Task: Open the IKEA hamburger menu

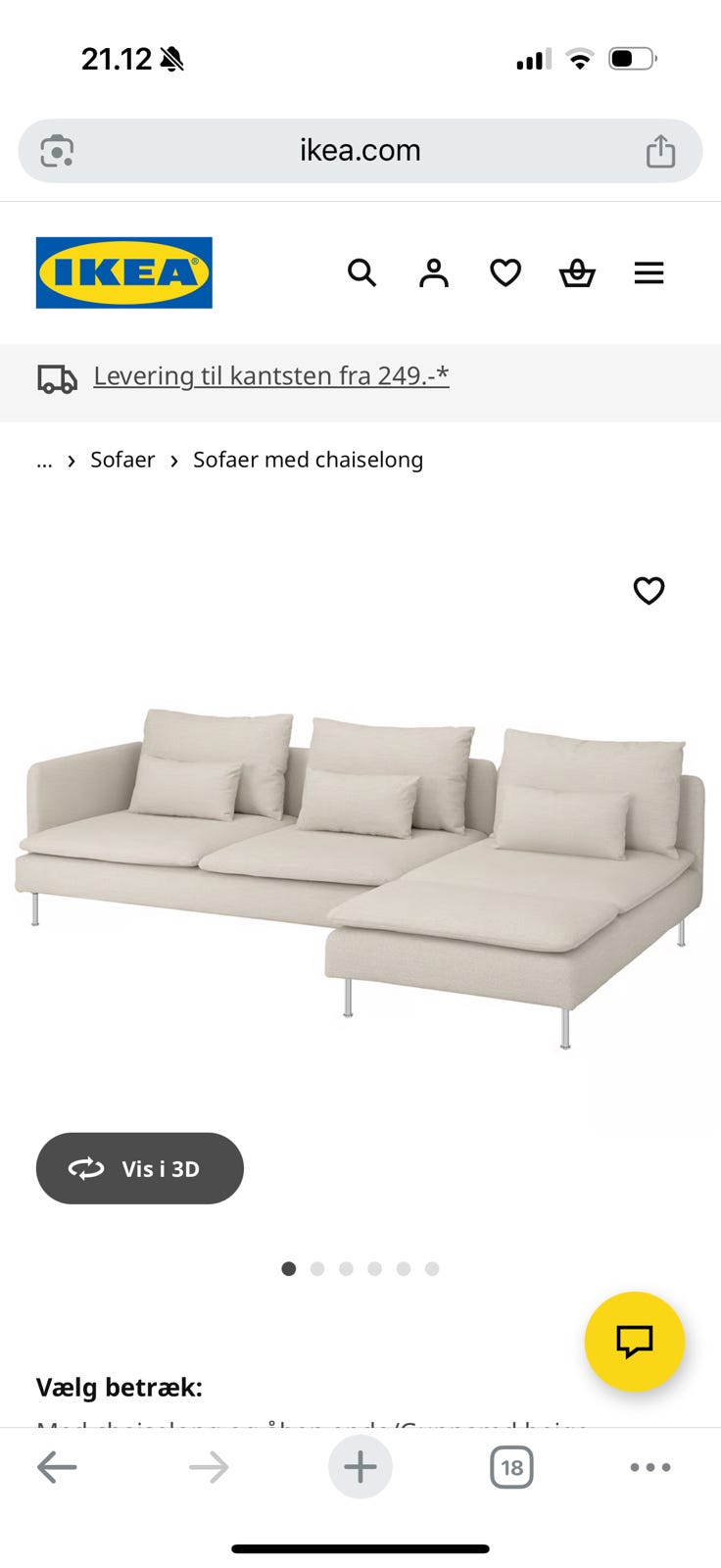Action: coord(649,272)
